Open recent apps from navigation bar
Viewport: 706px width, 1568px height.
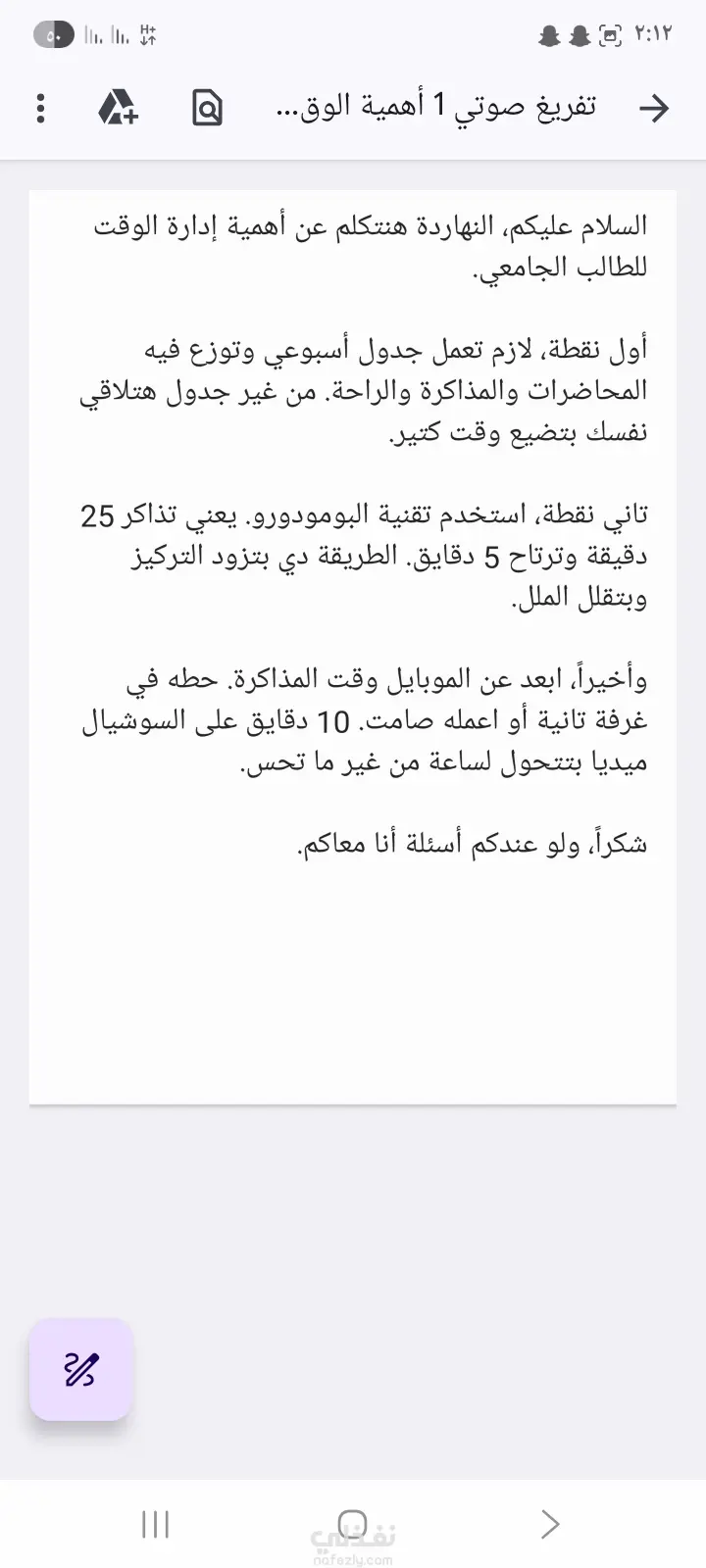tap(155, 1524)
